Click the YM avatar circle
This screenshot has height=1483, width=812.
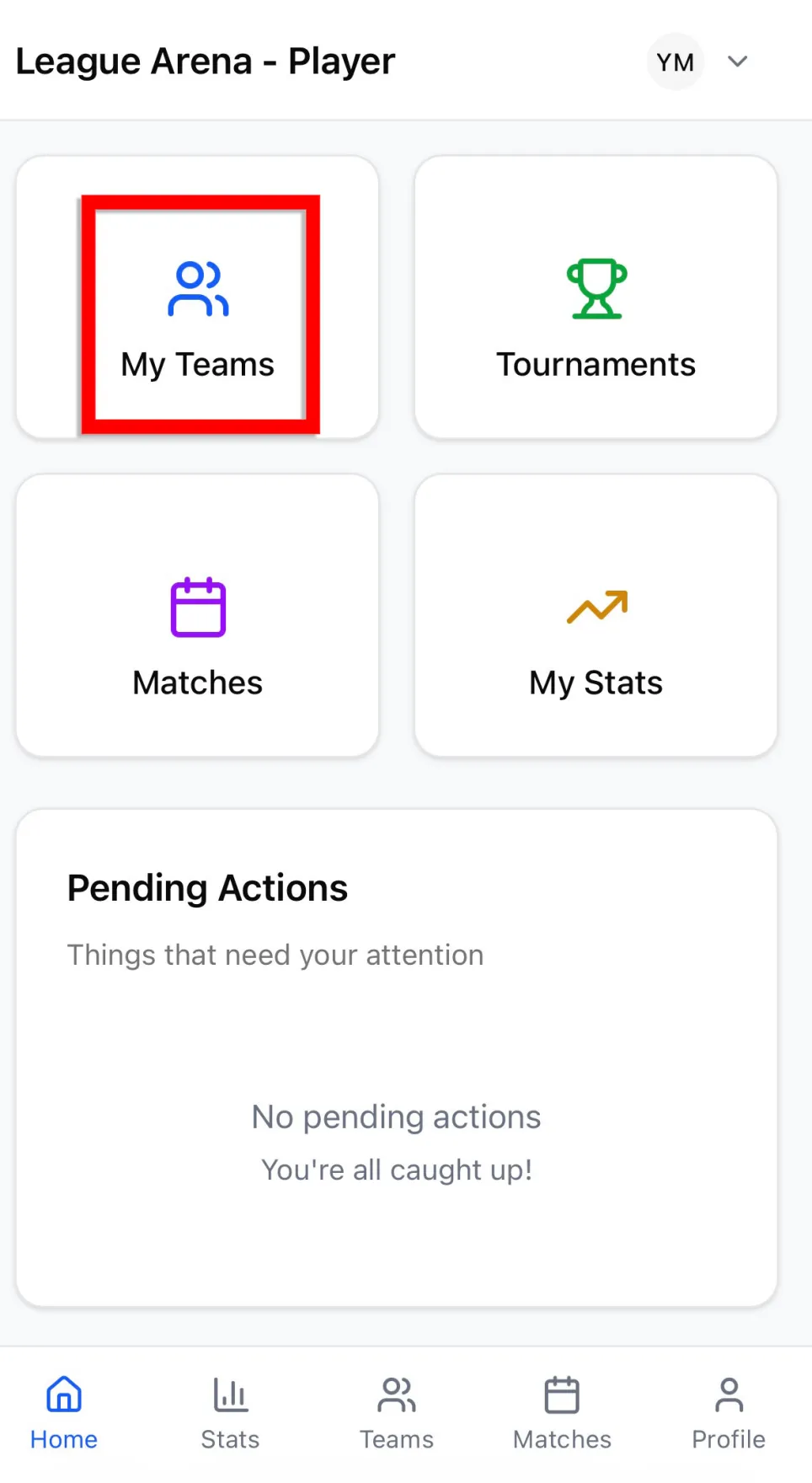click(675, 62)
